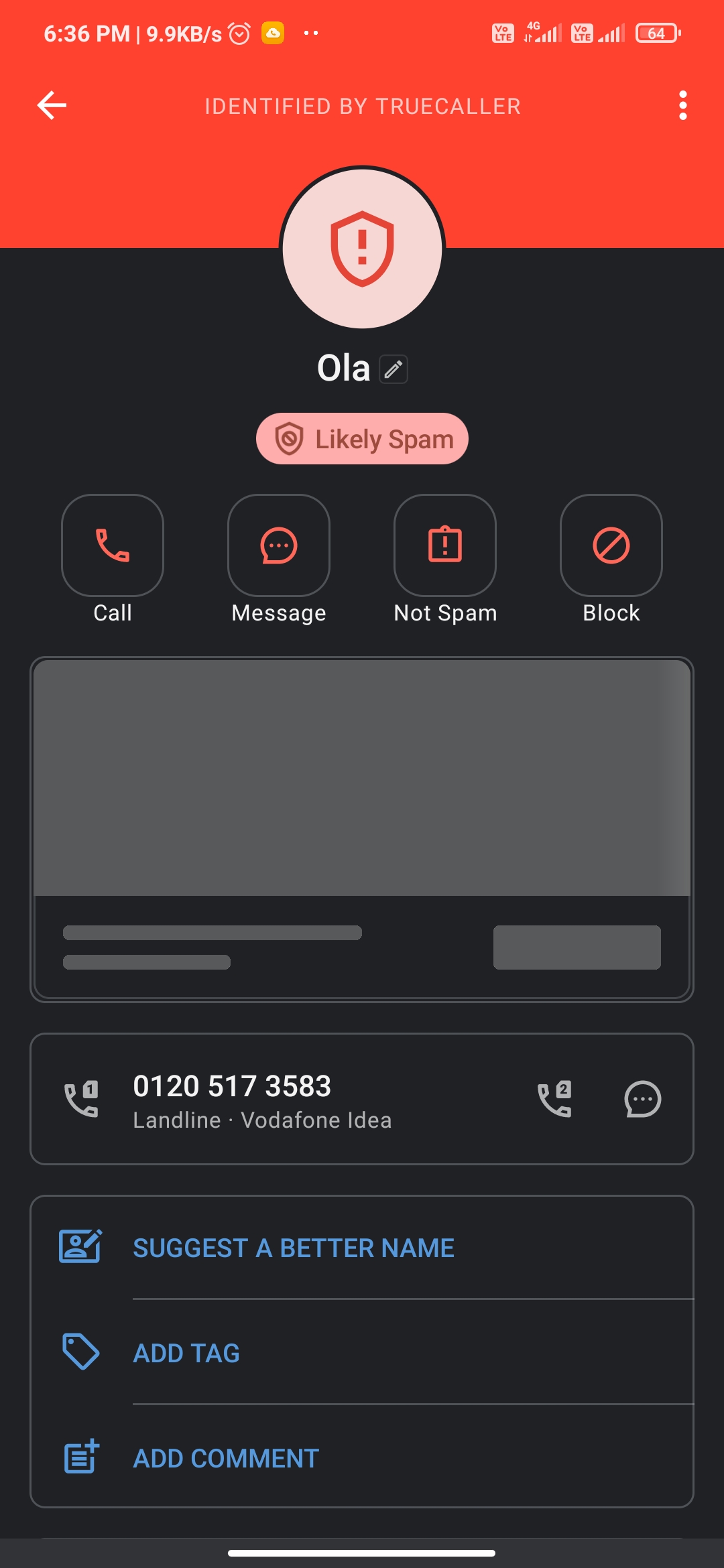The image size is (724, 1568).
Task: Open Message action button
Action: [279, 545]
